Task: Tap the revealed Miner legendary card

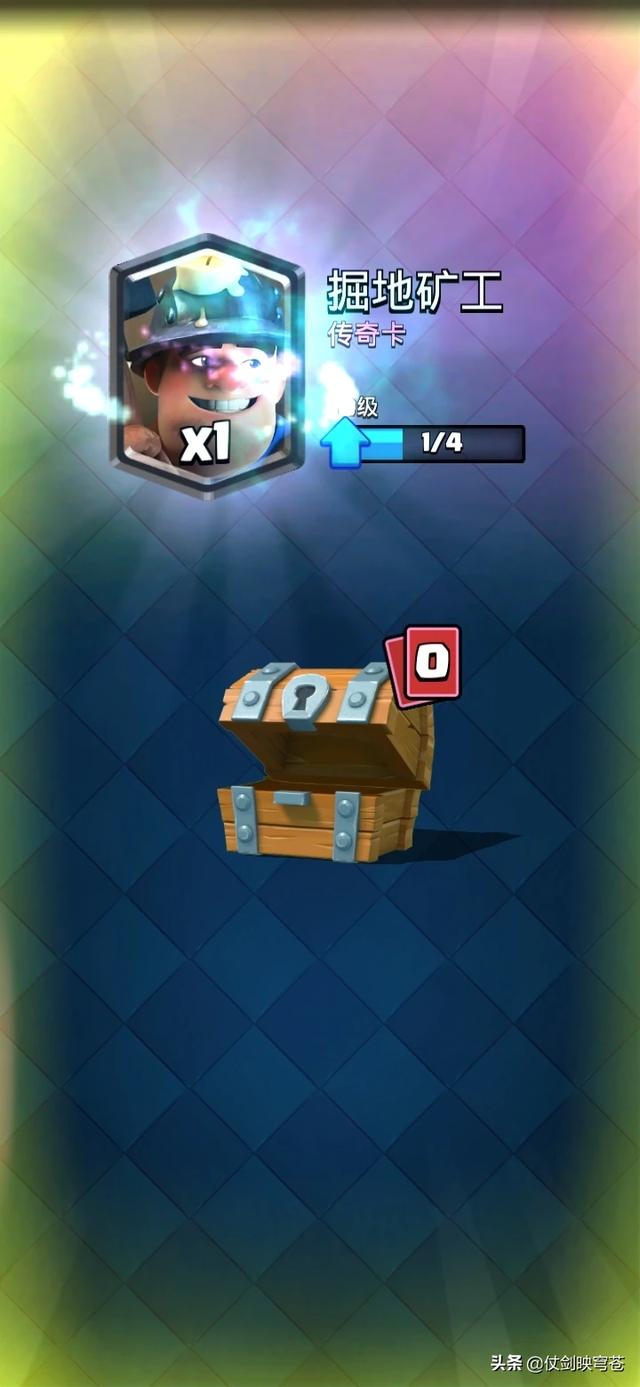Action: pyautogui.click(x=206, y=366)
